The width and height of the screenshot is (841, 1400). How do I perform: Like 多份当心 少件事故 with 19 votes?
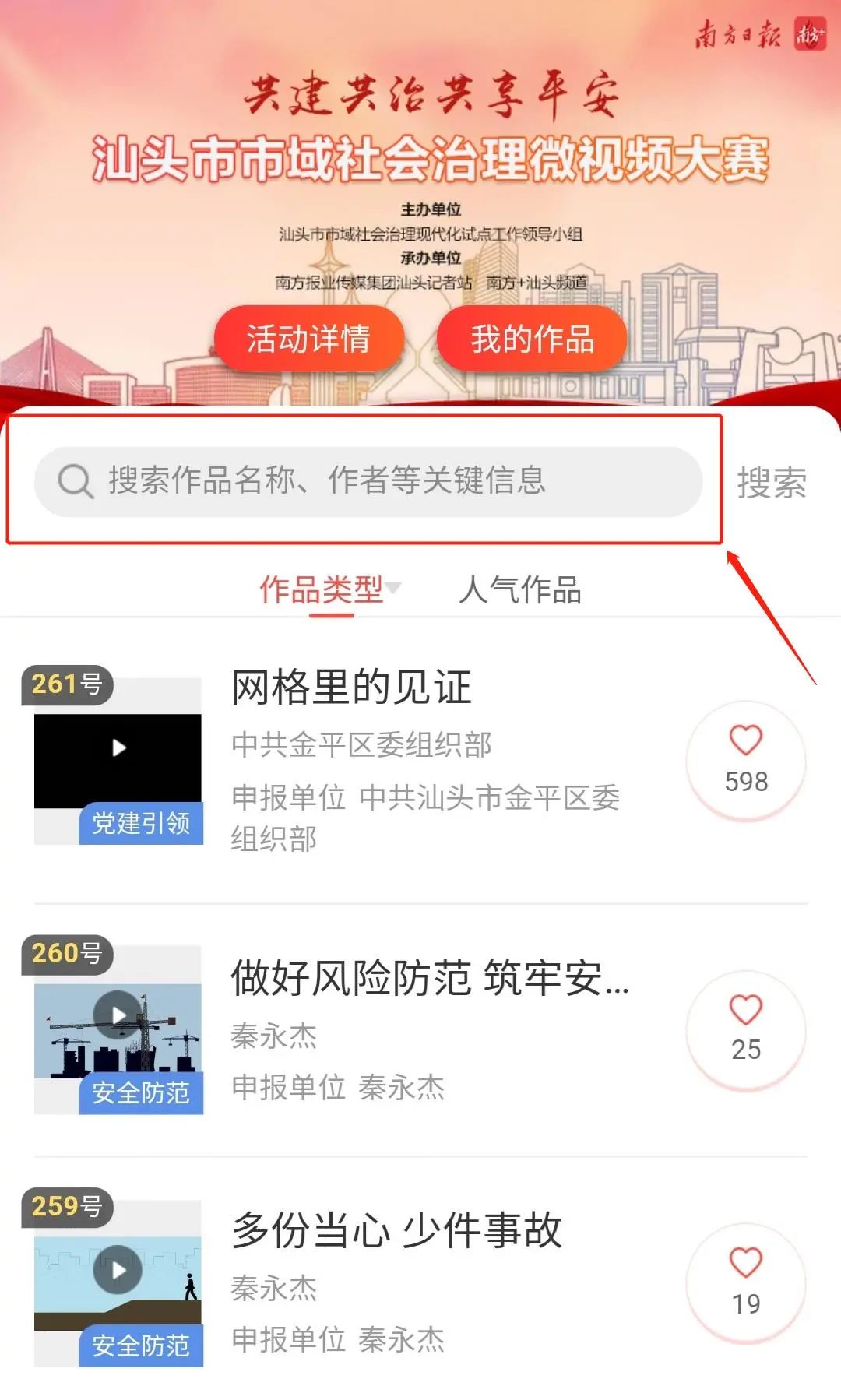pyautogui.click(x=746, y=1283)
